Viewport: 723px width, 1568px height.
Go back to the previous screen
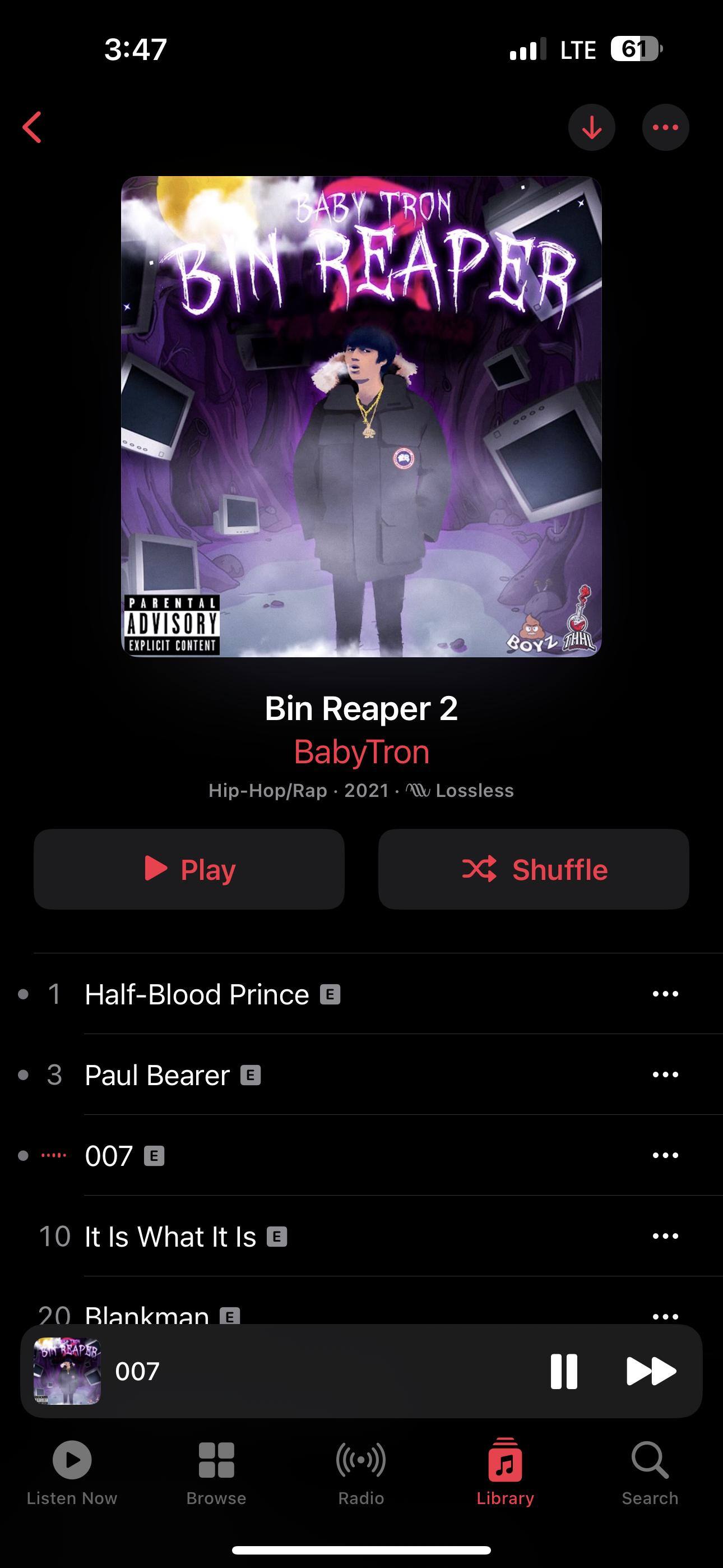click(33, 127)
